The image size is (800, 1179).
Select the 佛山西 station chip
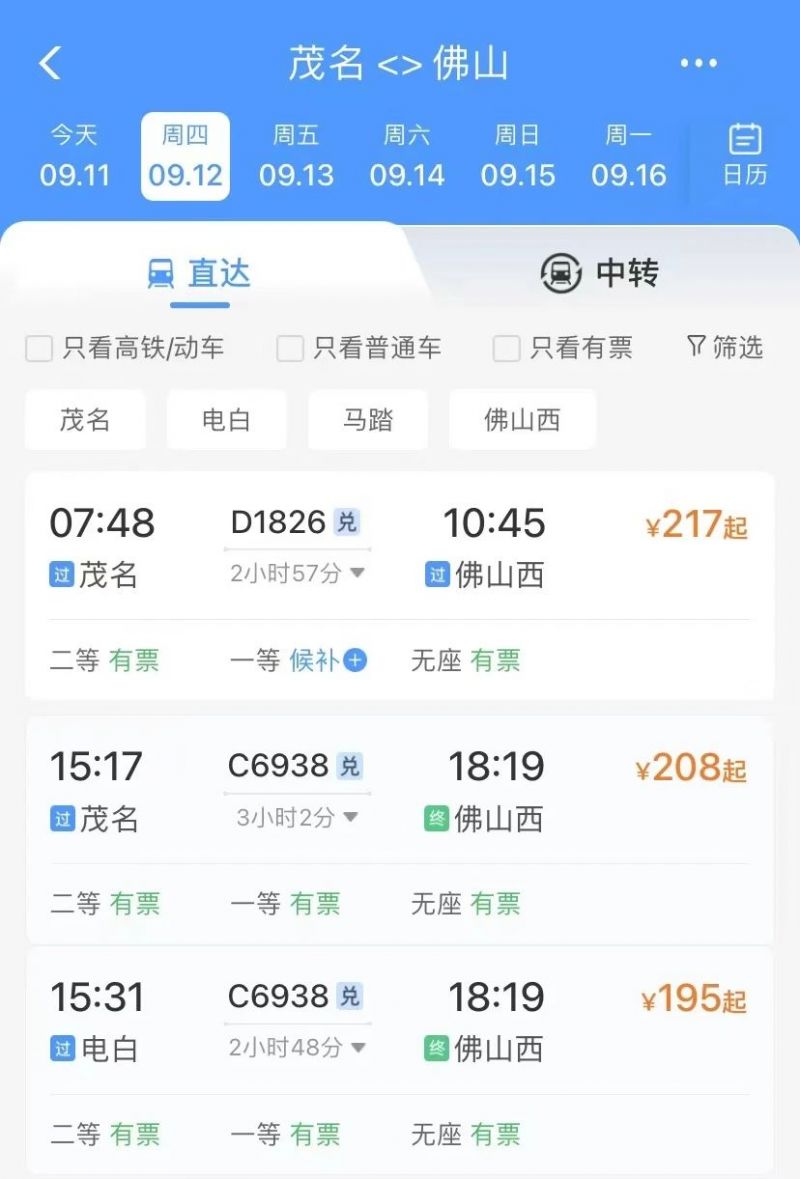522,420
